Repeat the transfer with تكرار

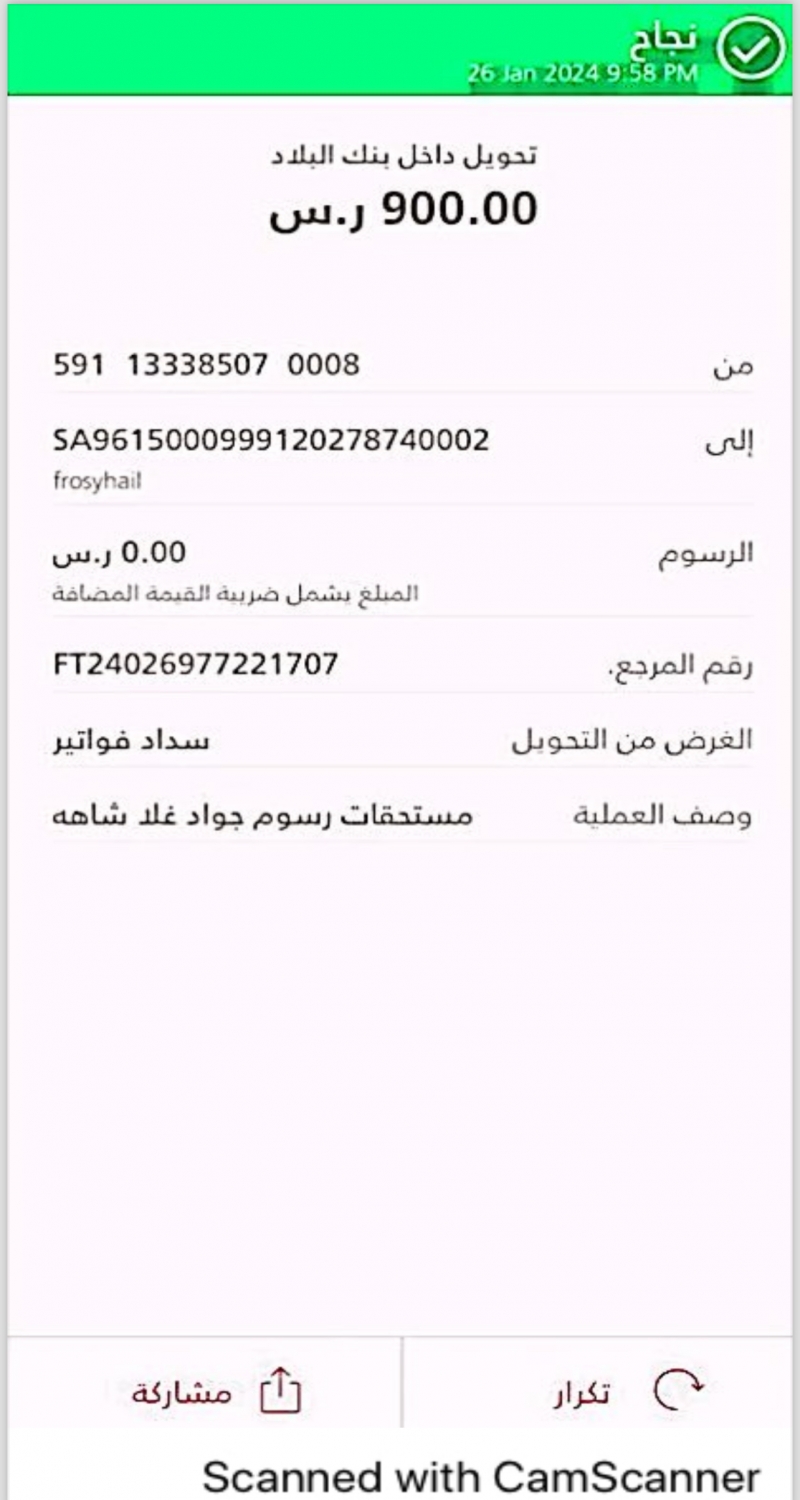[x=628, y=1391]
